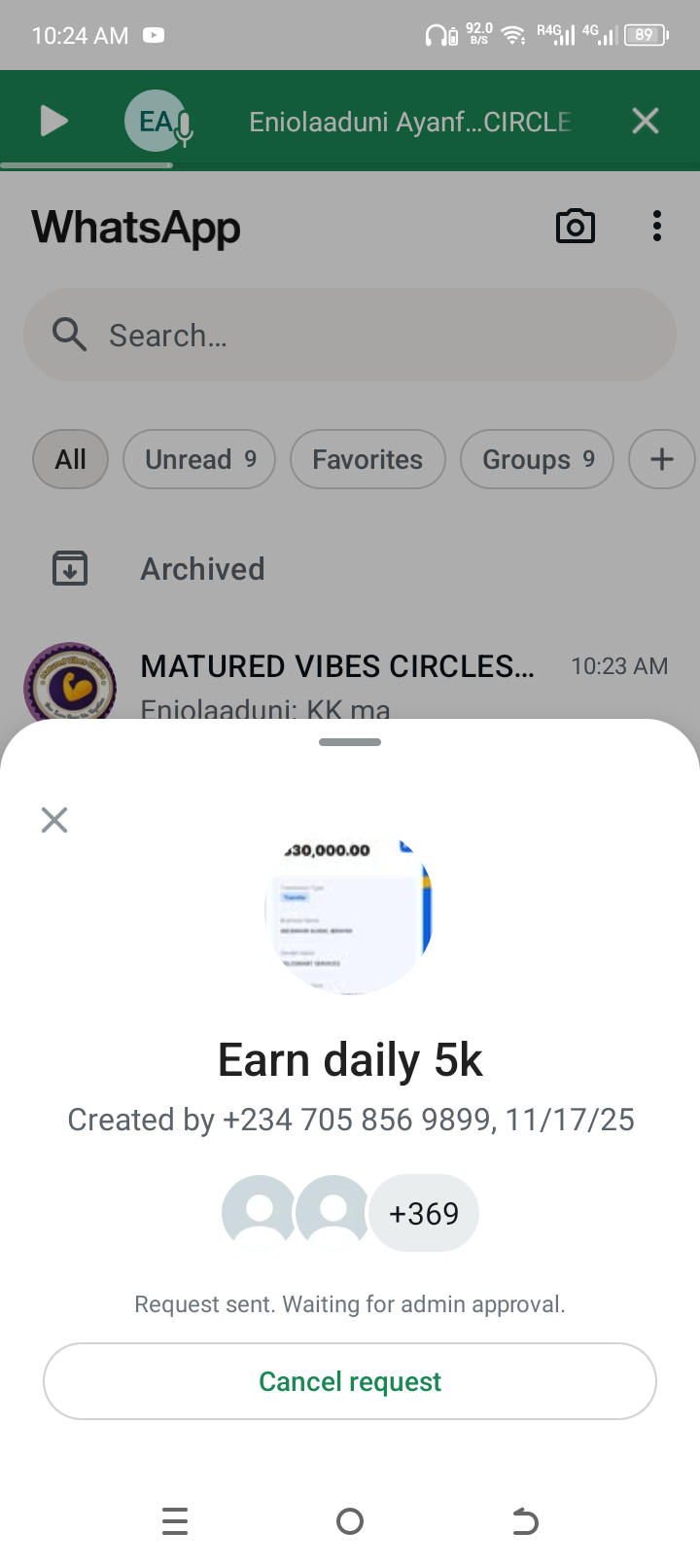View the +369 group members
This screenshot has height=1568, width=700.
[x=424, y=1213]
